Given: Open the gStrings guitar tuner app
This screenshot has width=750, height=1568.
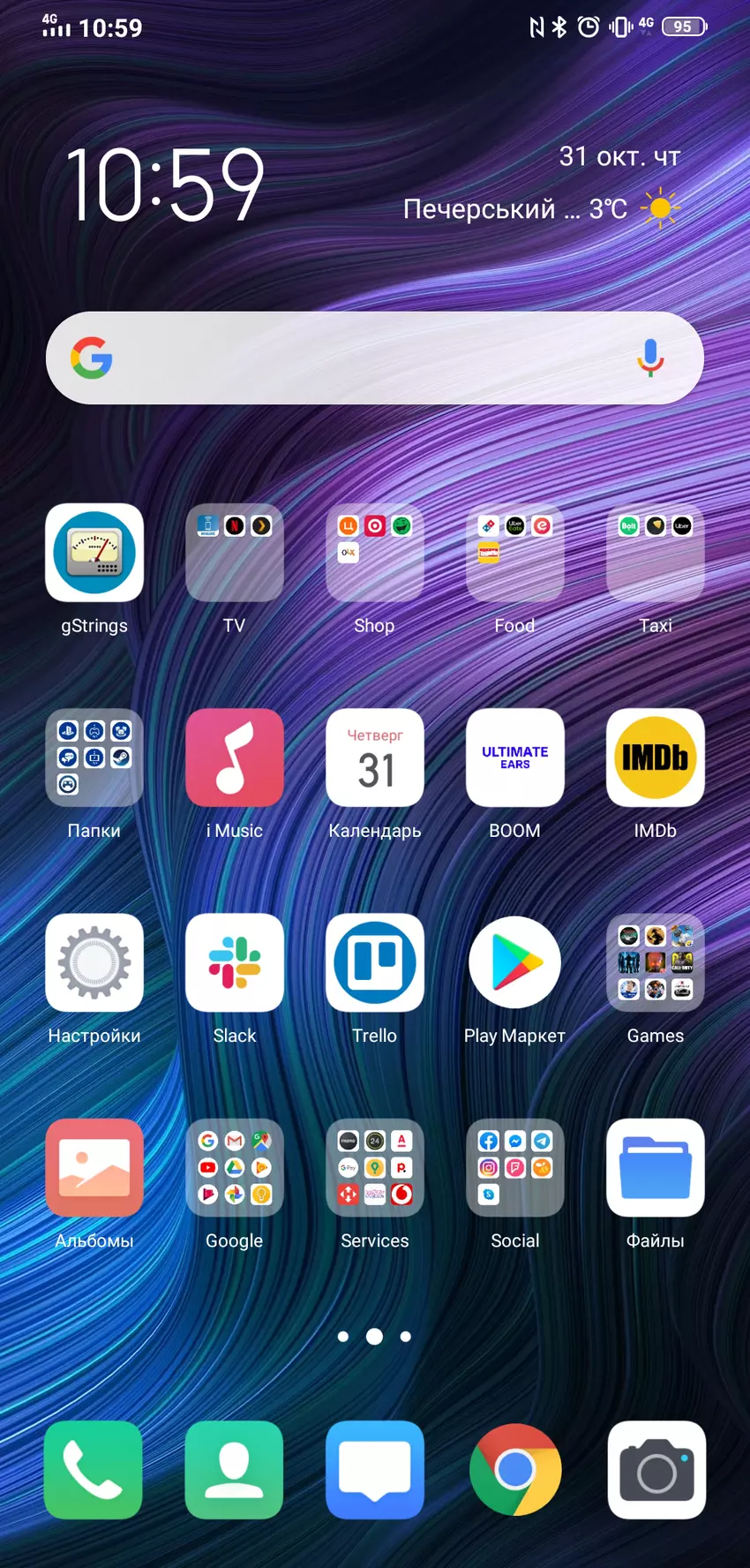Looking at the screenshot, I should [x=94, y=553].
